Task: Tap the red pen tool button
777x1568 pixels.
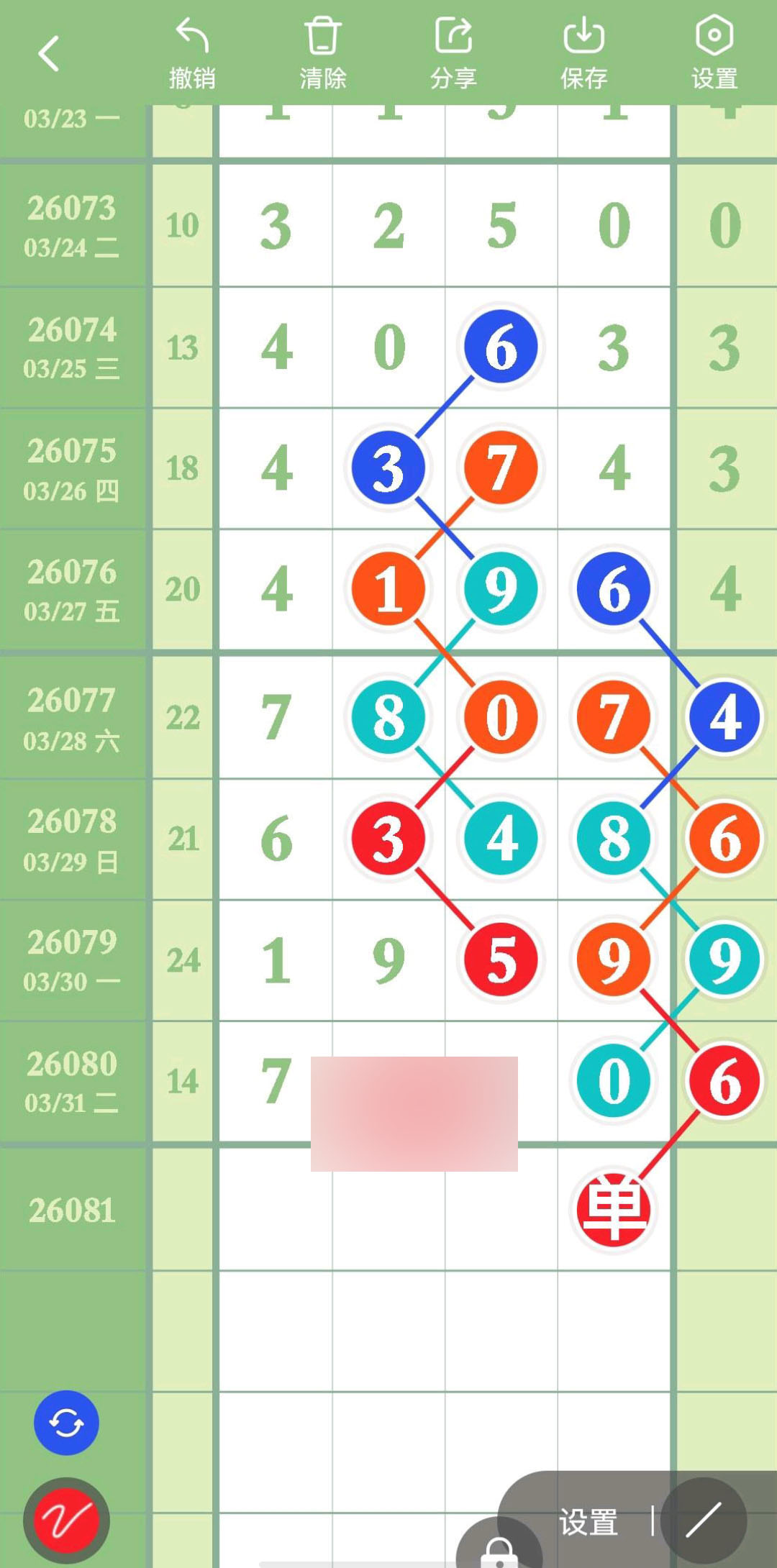Action: click(66, 1520)
